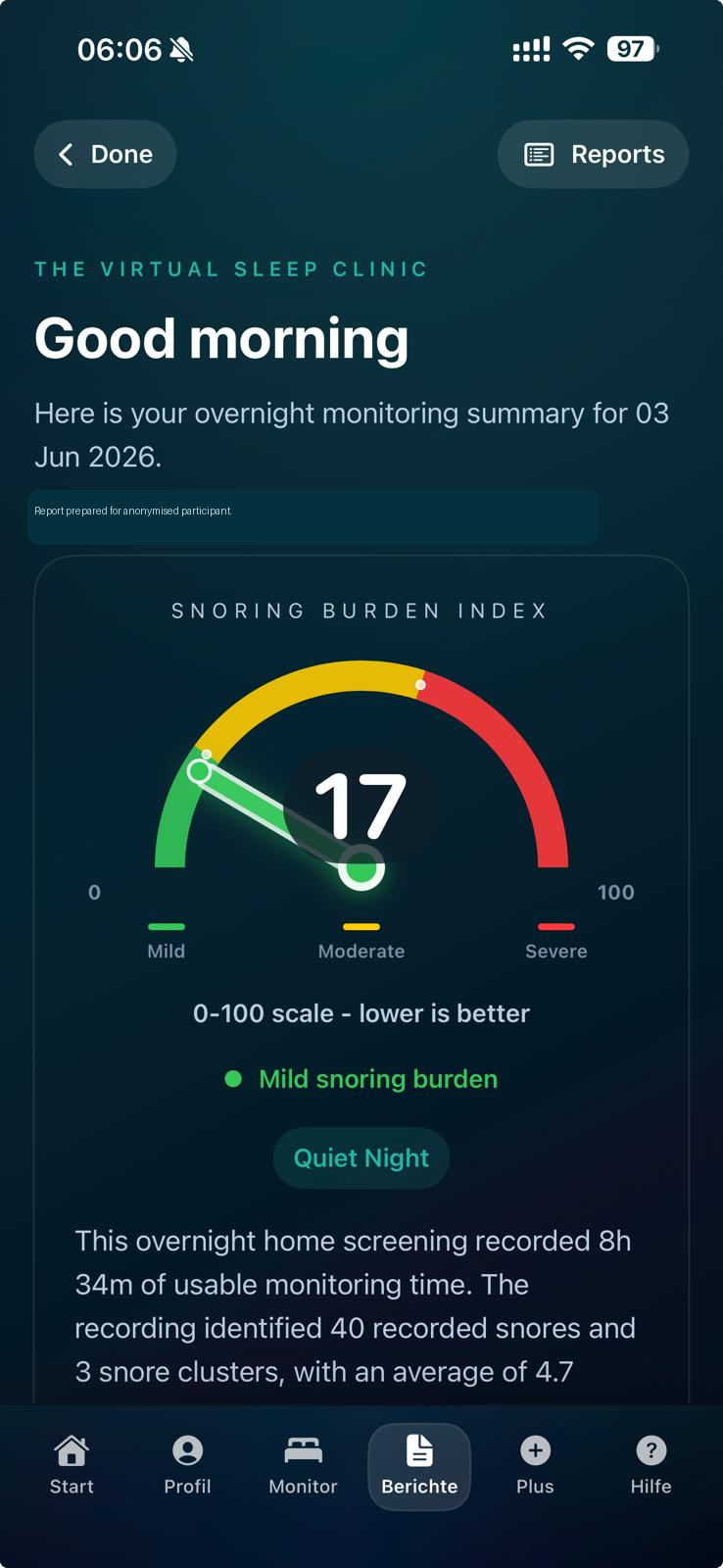
Task: Open the Profil tab
Action: click(187, 1466)
